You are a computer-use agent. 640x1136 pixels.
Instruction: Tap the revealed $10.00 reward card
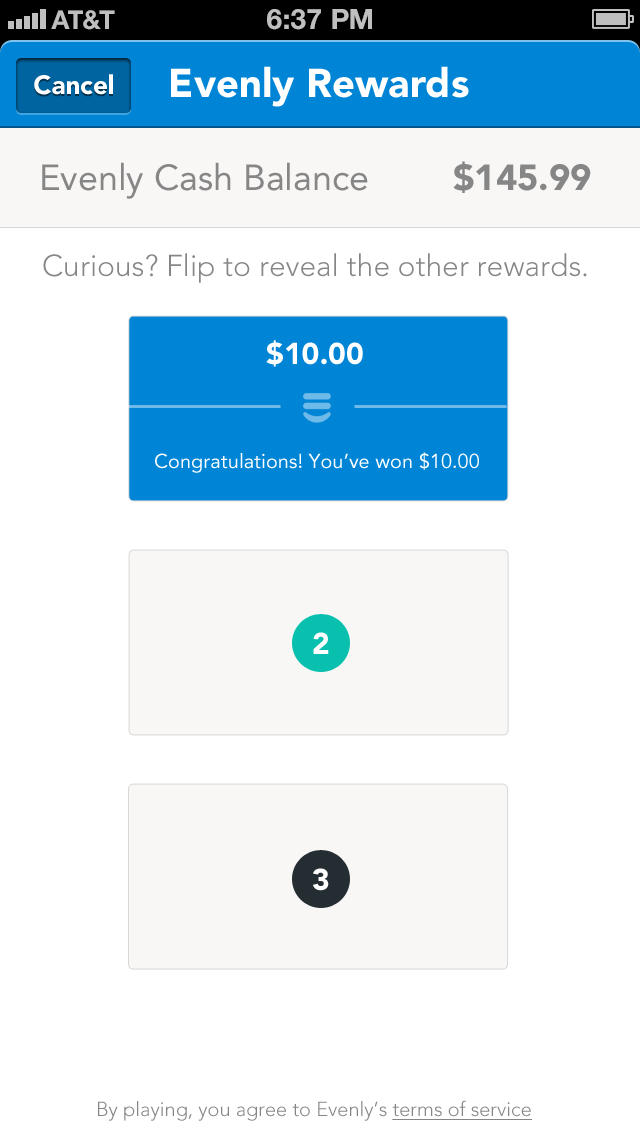point(318,408)
